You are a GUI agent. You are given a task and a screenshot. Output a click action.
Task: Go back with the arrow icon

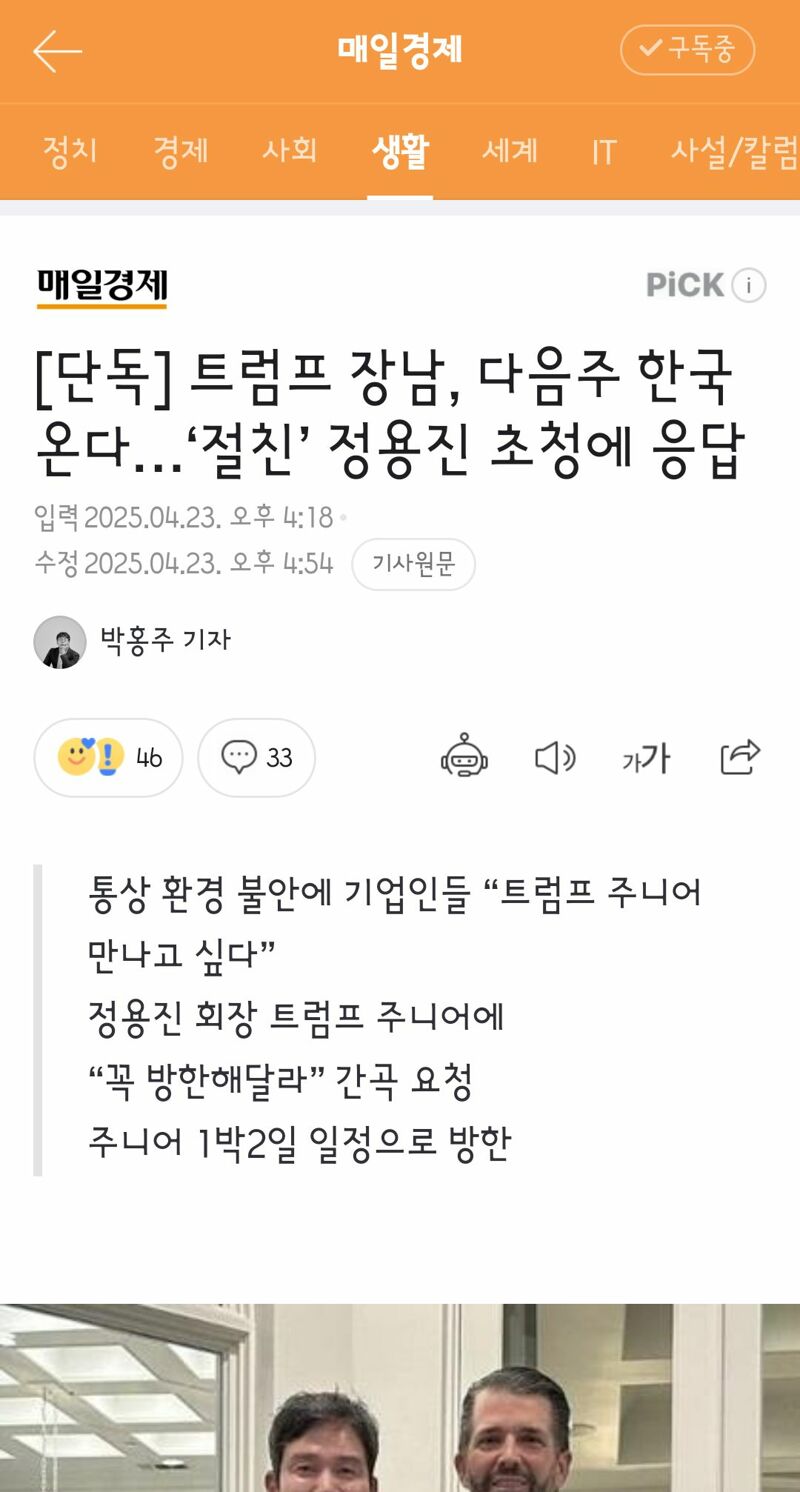point(57,51)
